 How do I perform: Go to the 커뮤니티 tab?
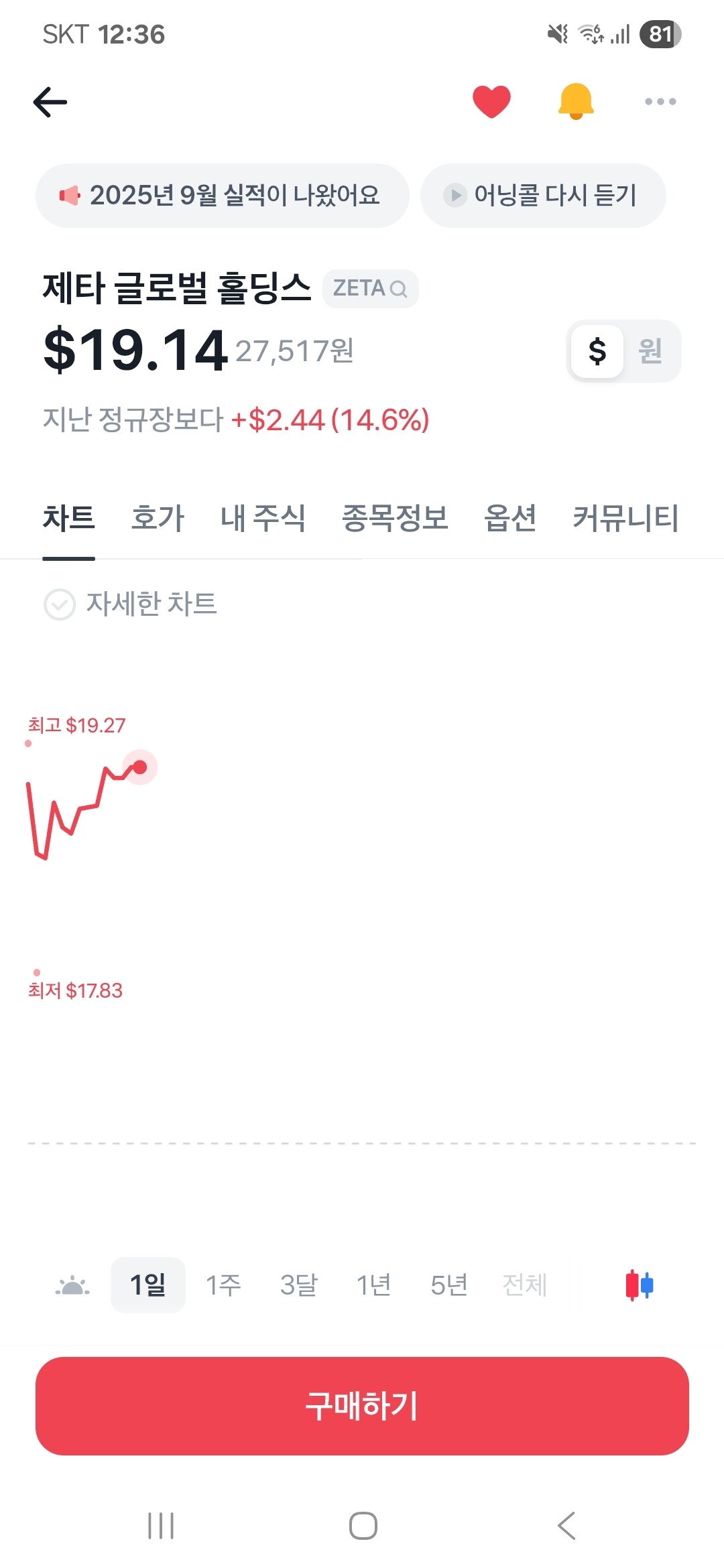625,518
